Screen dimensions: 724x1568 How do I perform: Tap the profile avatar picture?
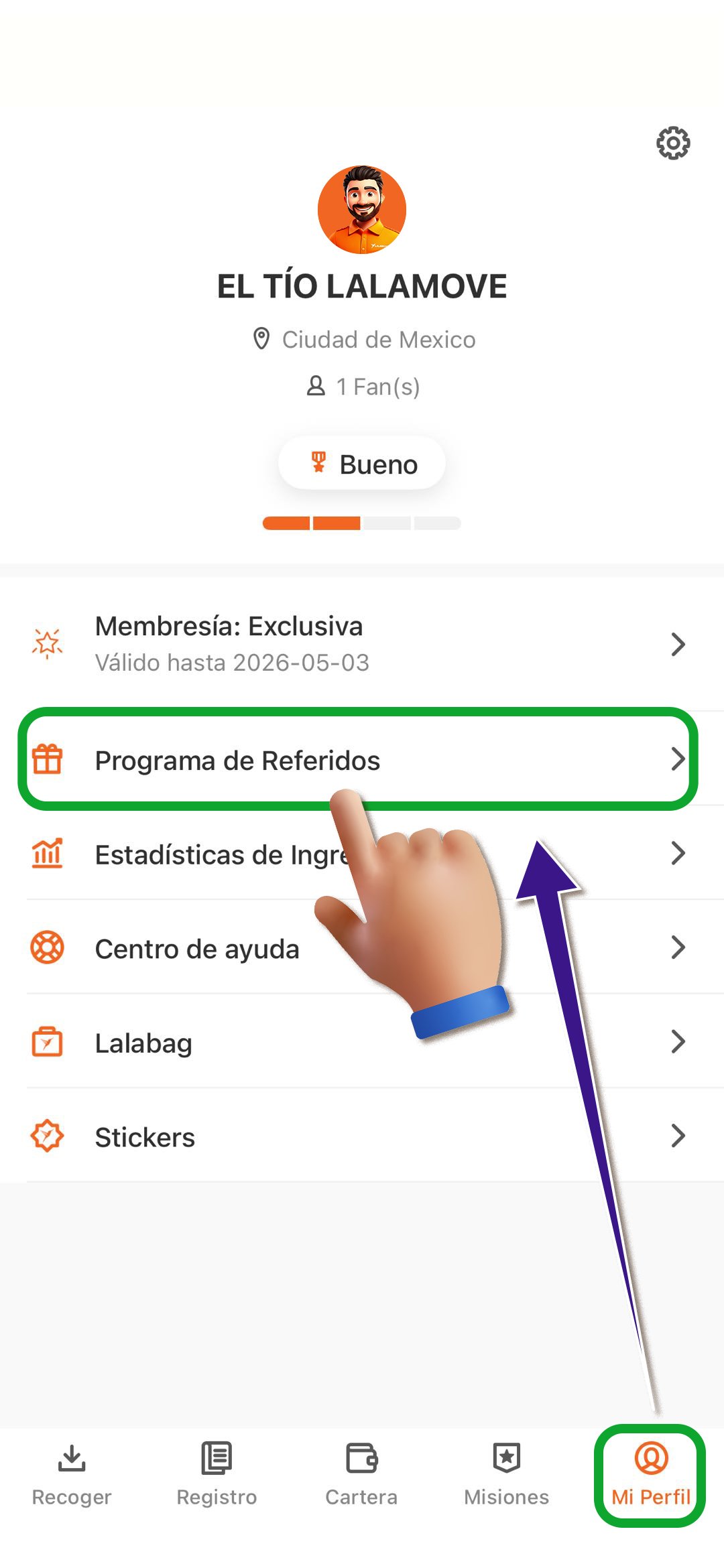(362, 210)
